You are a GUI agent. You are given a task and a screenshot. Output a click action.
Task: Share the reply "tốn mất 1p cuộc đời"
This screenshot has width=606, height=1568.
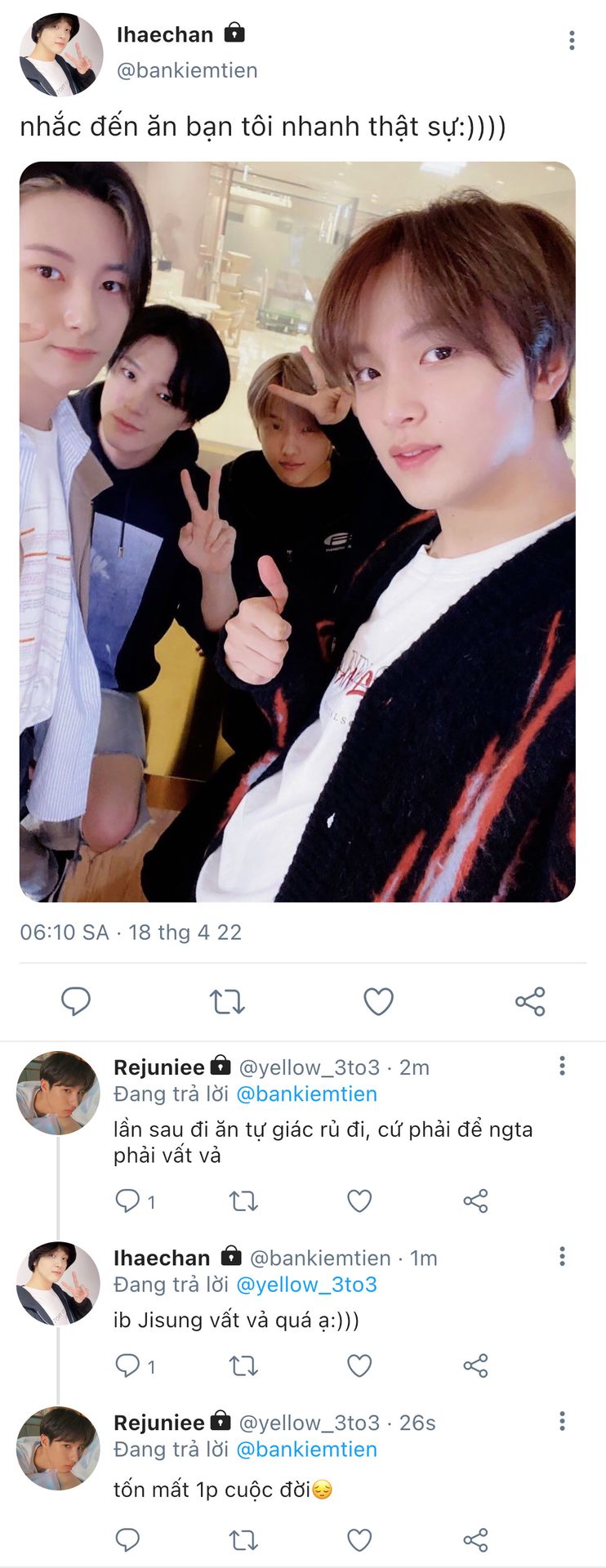pyautogui.click(x=475, y=1540)
